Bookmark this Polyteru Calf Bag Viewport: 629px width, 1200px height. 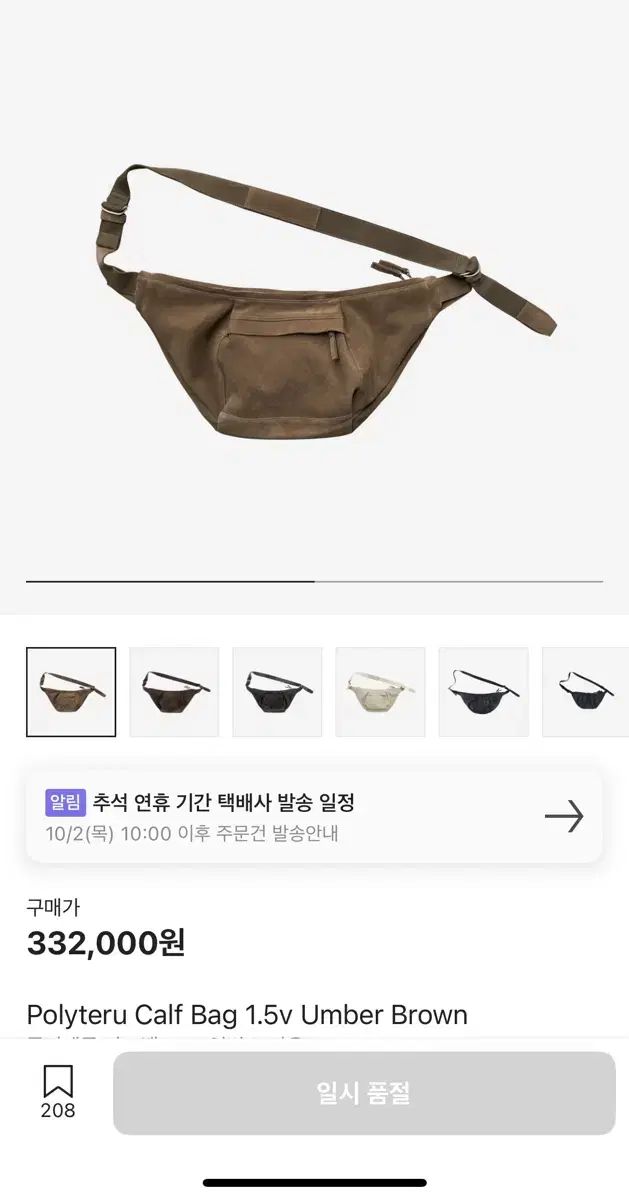58,1090
